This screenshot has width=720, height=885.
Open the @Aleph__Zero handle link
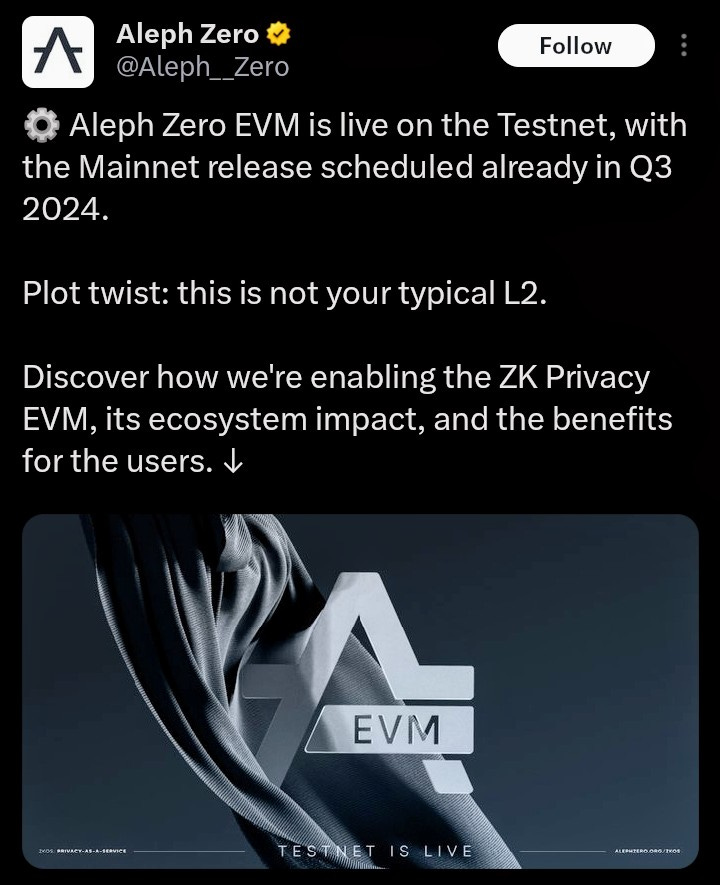[203, 67]
